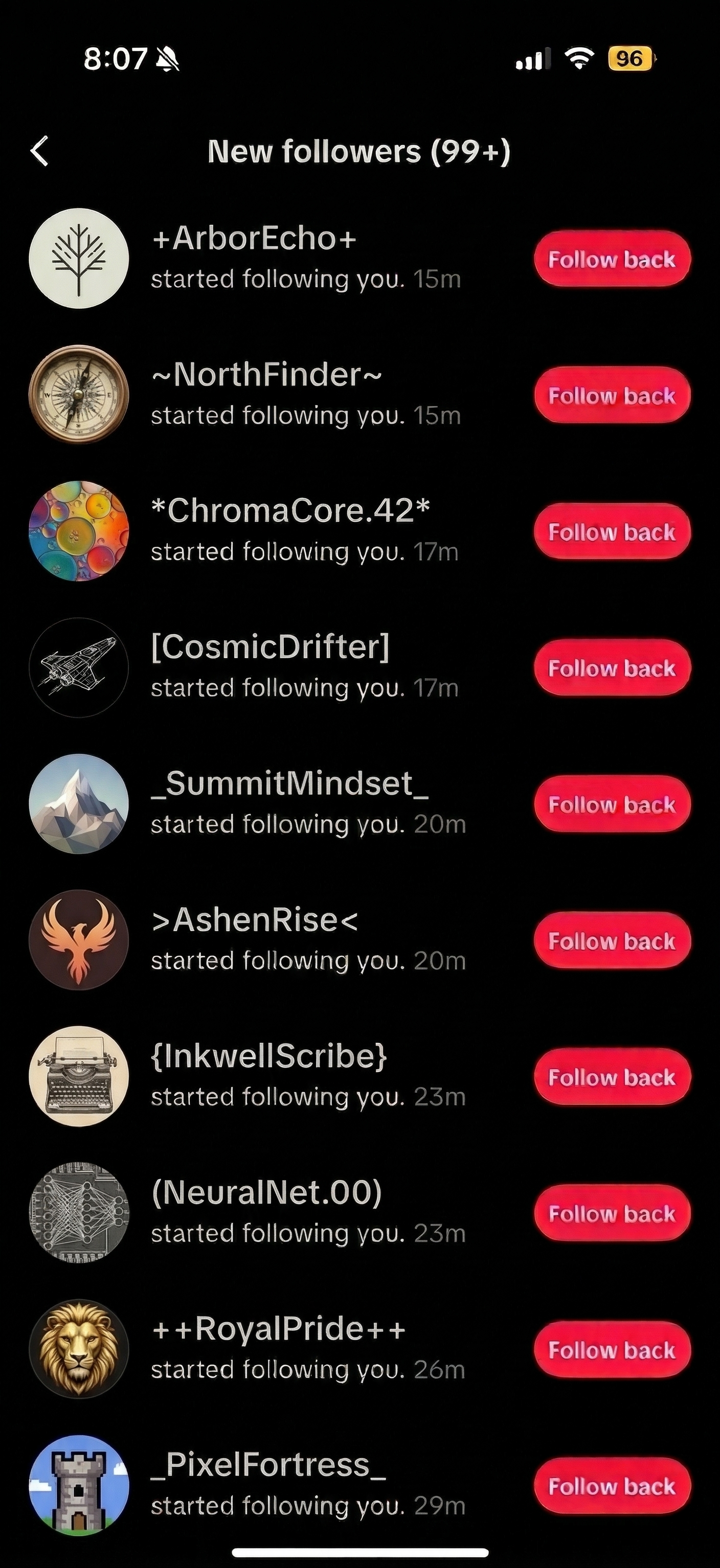The image size is (720, 1568).
Task: Follow back _SummitMindset_
Action: [612, 804]
